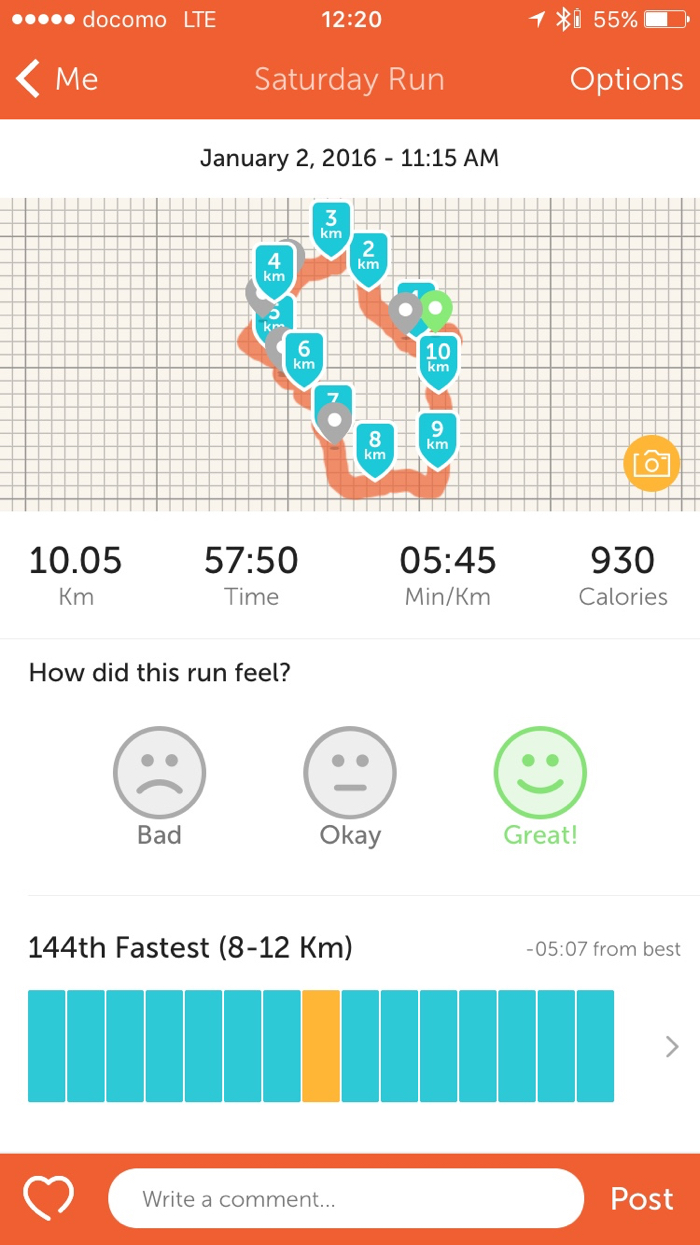Go back to the Me screen

[58, 80]
